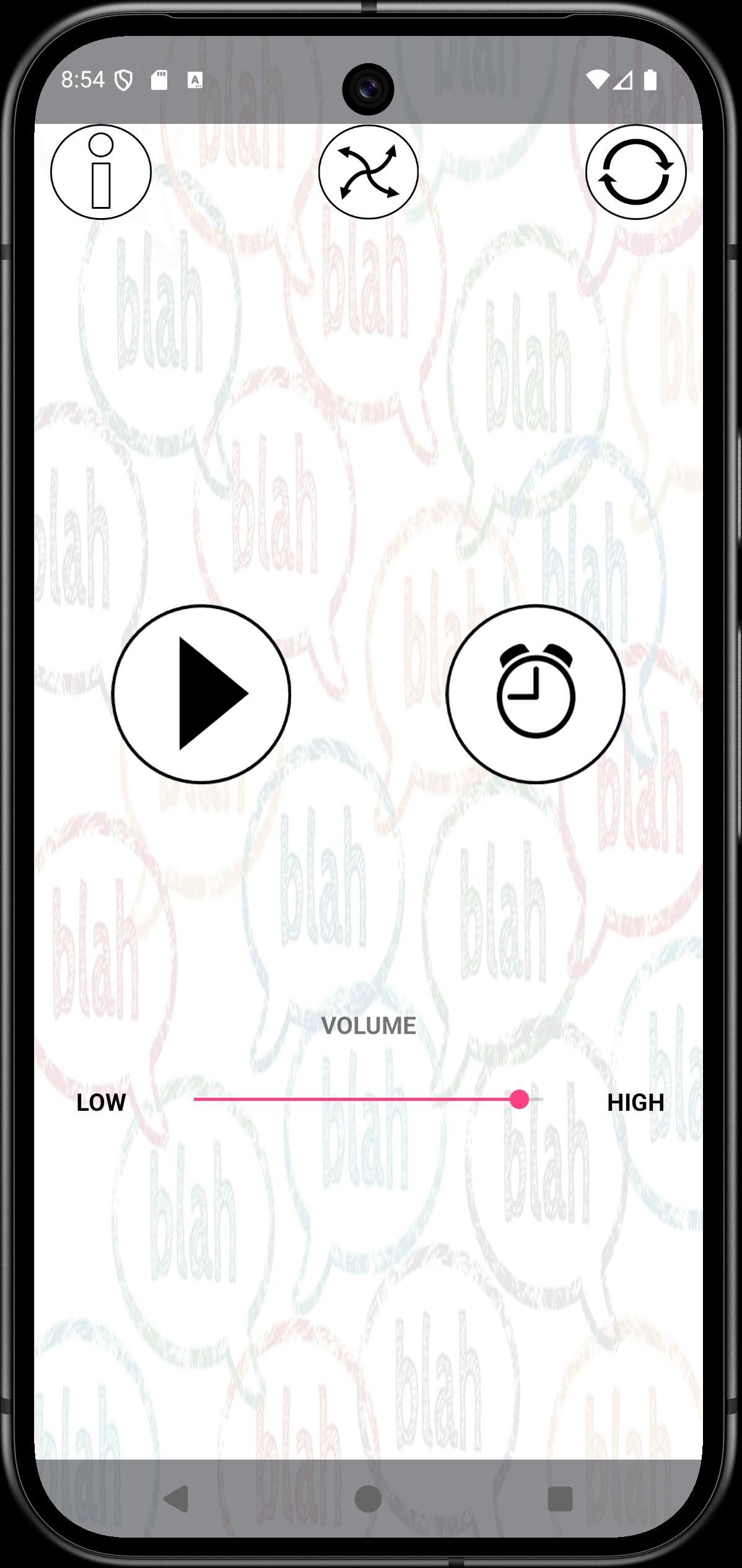
Task: Open the alarm clock timer
Action: [x=536, y=694]
